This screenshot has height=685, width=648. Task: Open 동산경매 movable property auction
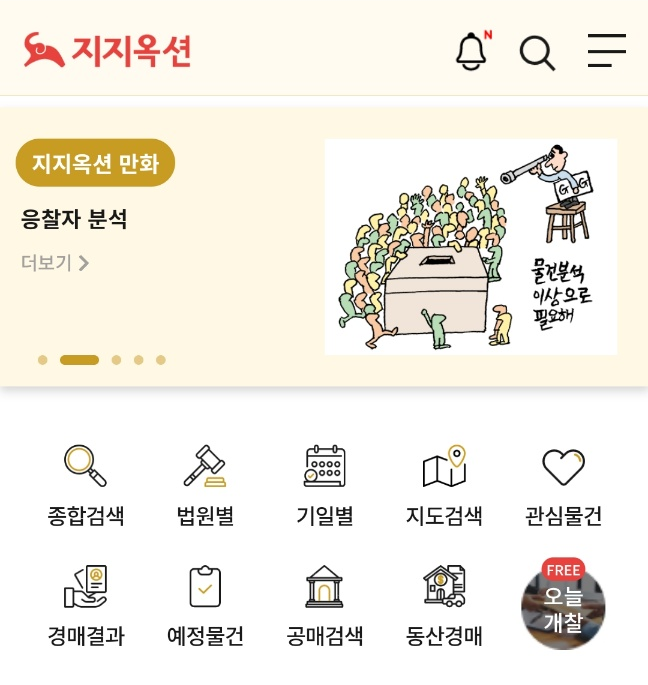(444, 606)
